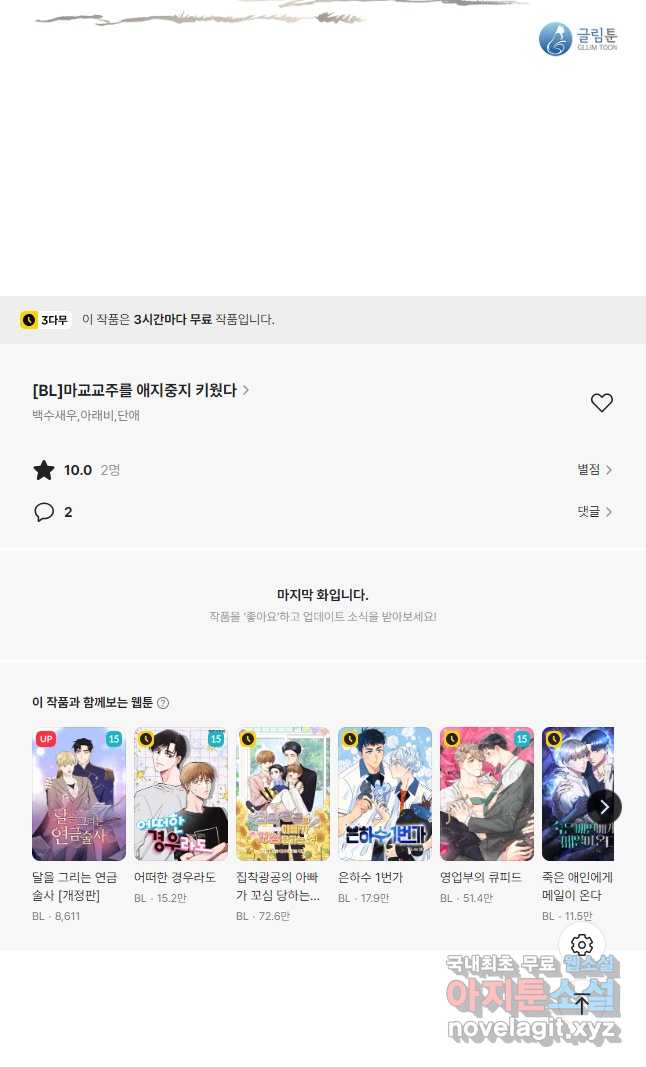
Task: Like this webtoon with the heart icon
Action: pos(601,403)
